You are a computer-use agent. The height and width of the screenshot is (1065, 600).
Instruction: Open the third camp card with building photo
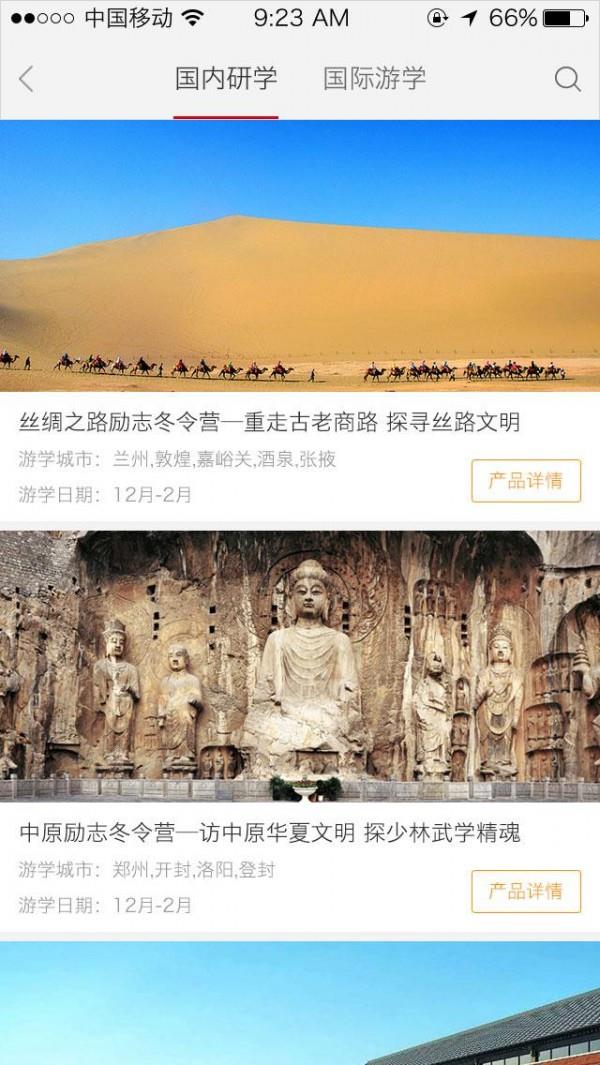coord(300,1004)
